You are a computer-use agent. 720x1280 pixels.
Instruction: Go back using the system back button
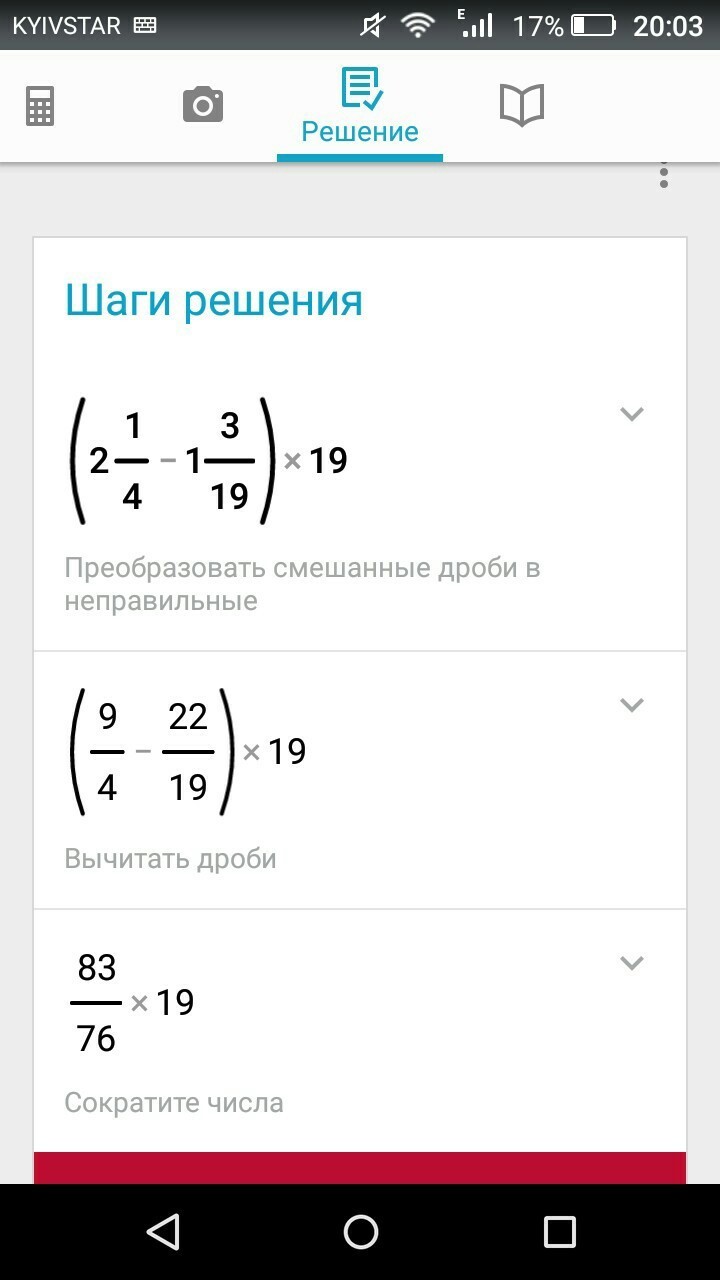coord(162,1231)
